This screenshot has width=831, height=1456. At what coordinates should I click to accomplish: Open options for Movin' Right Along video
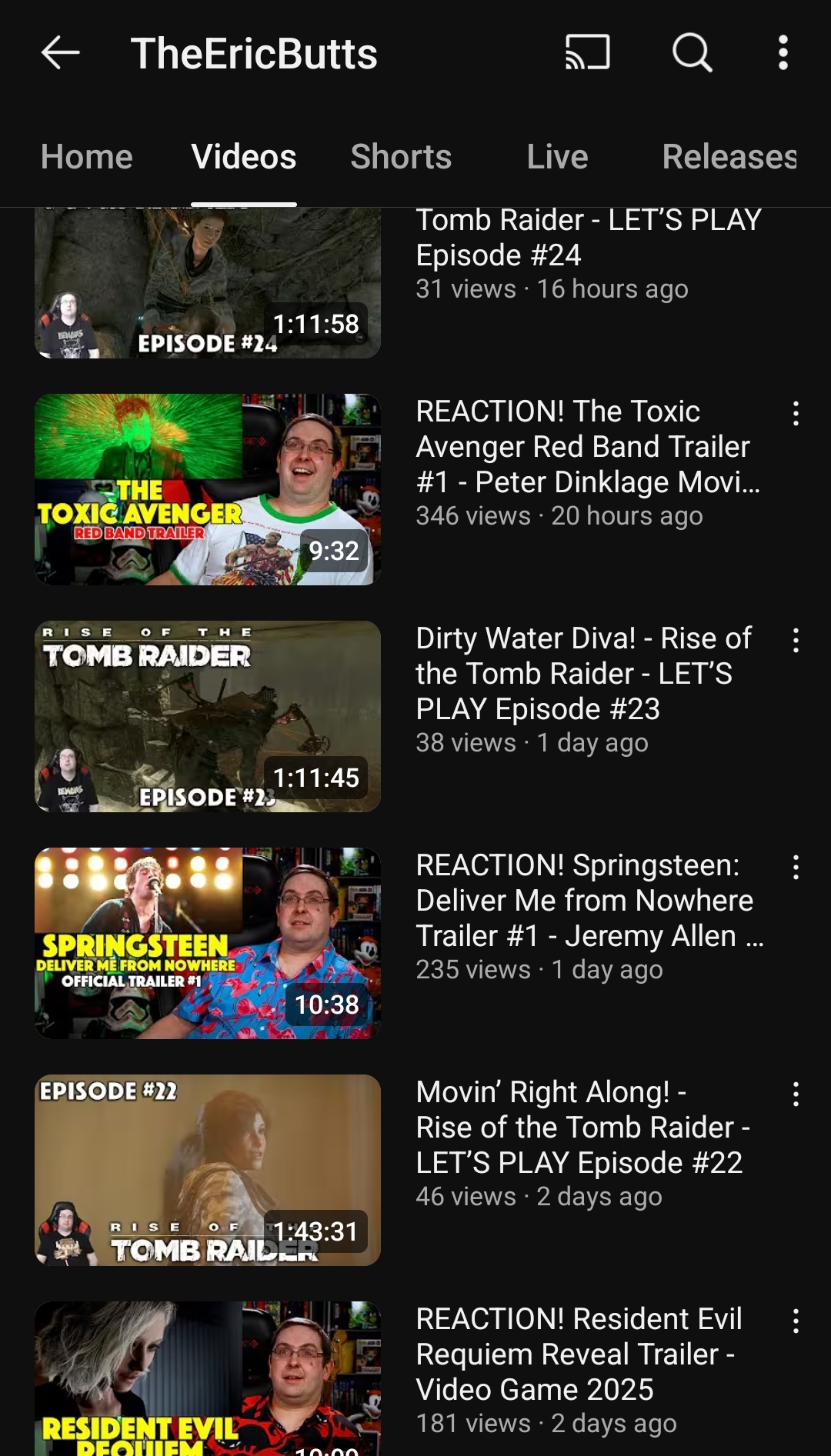click(x=796, y=1094)
